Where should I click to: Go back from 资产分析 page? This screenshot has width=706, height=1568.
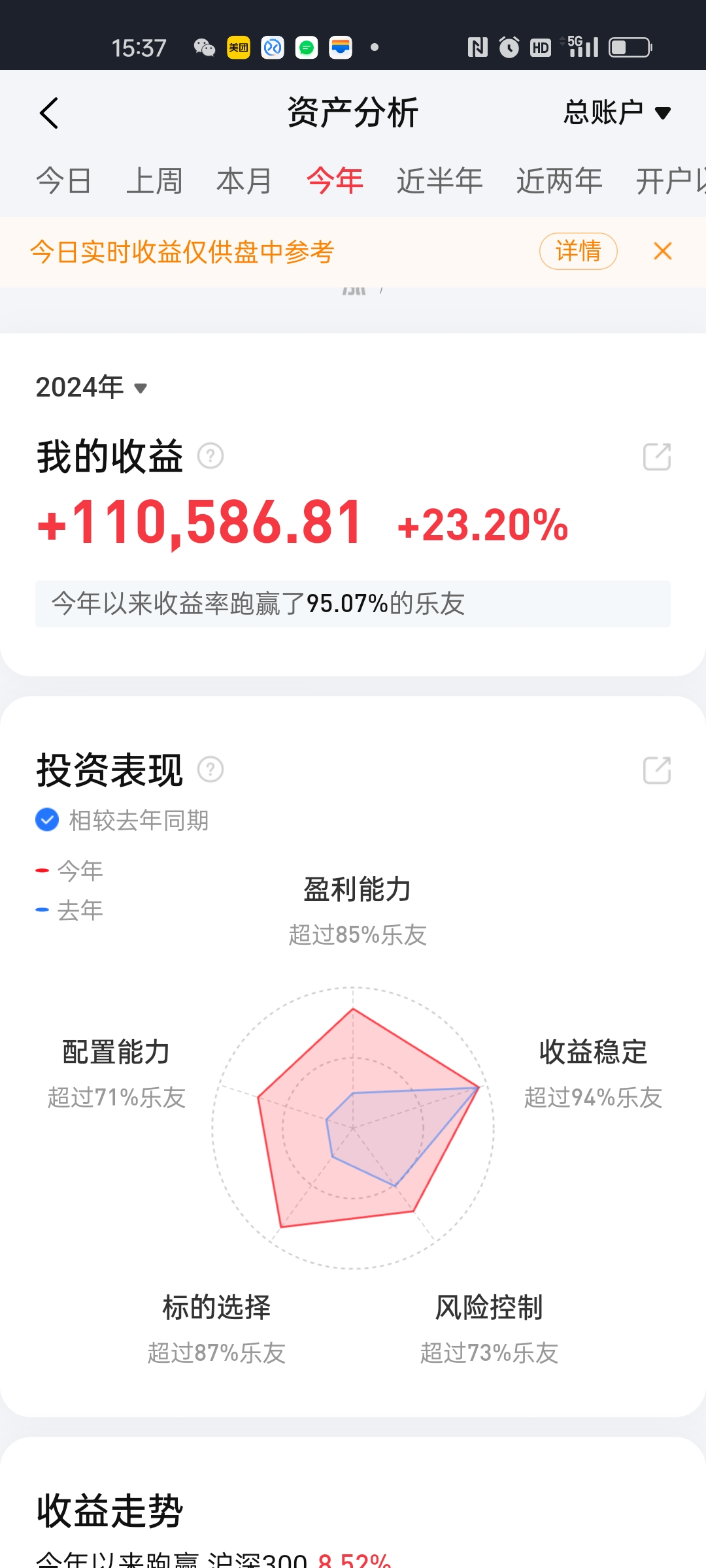pyautogui.click(x=49, y=113)
